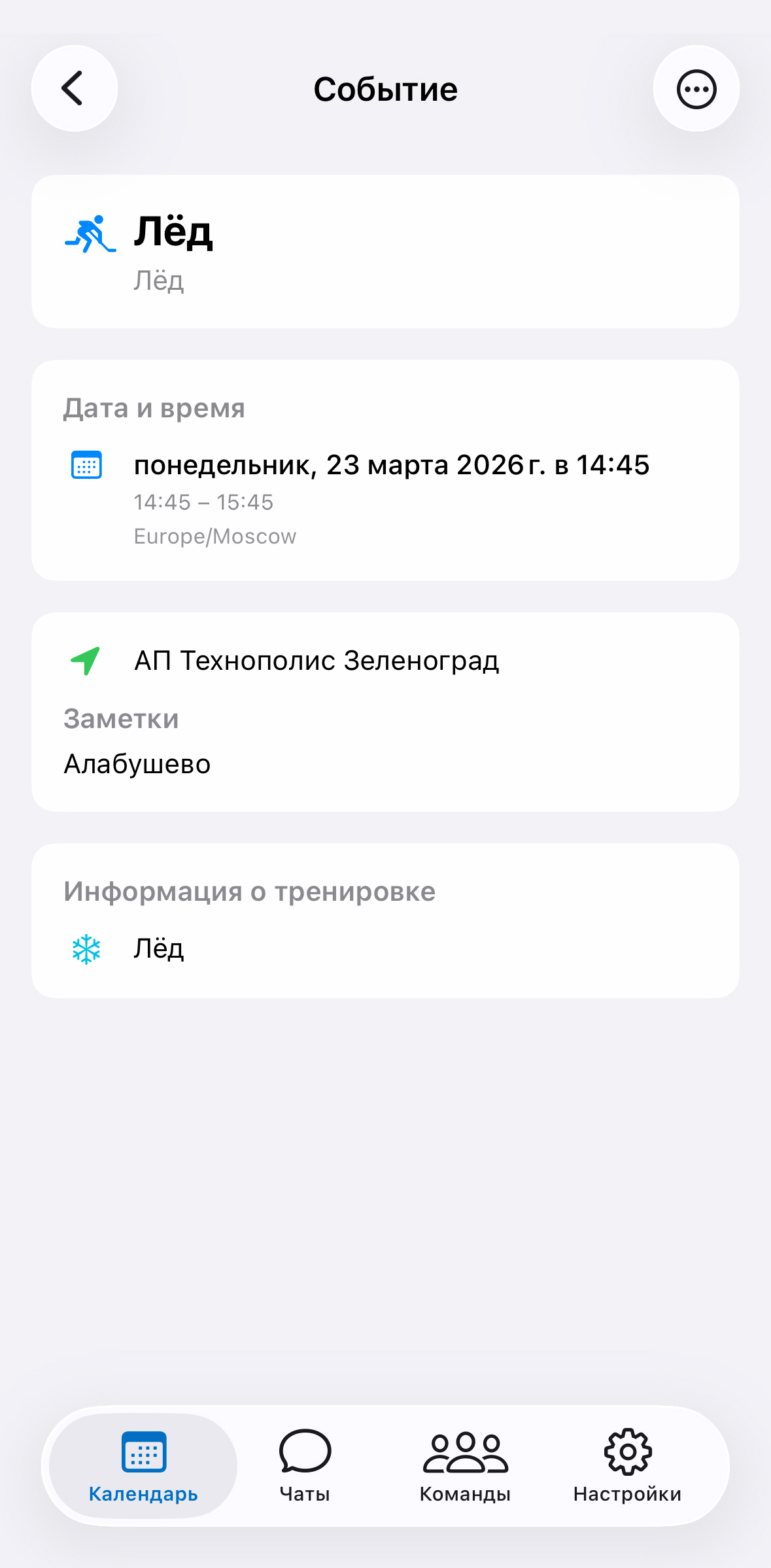Click the snowflake training type icon

click(87, 949)
